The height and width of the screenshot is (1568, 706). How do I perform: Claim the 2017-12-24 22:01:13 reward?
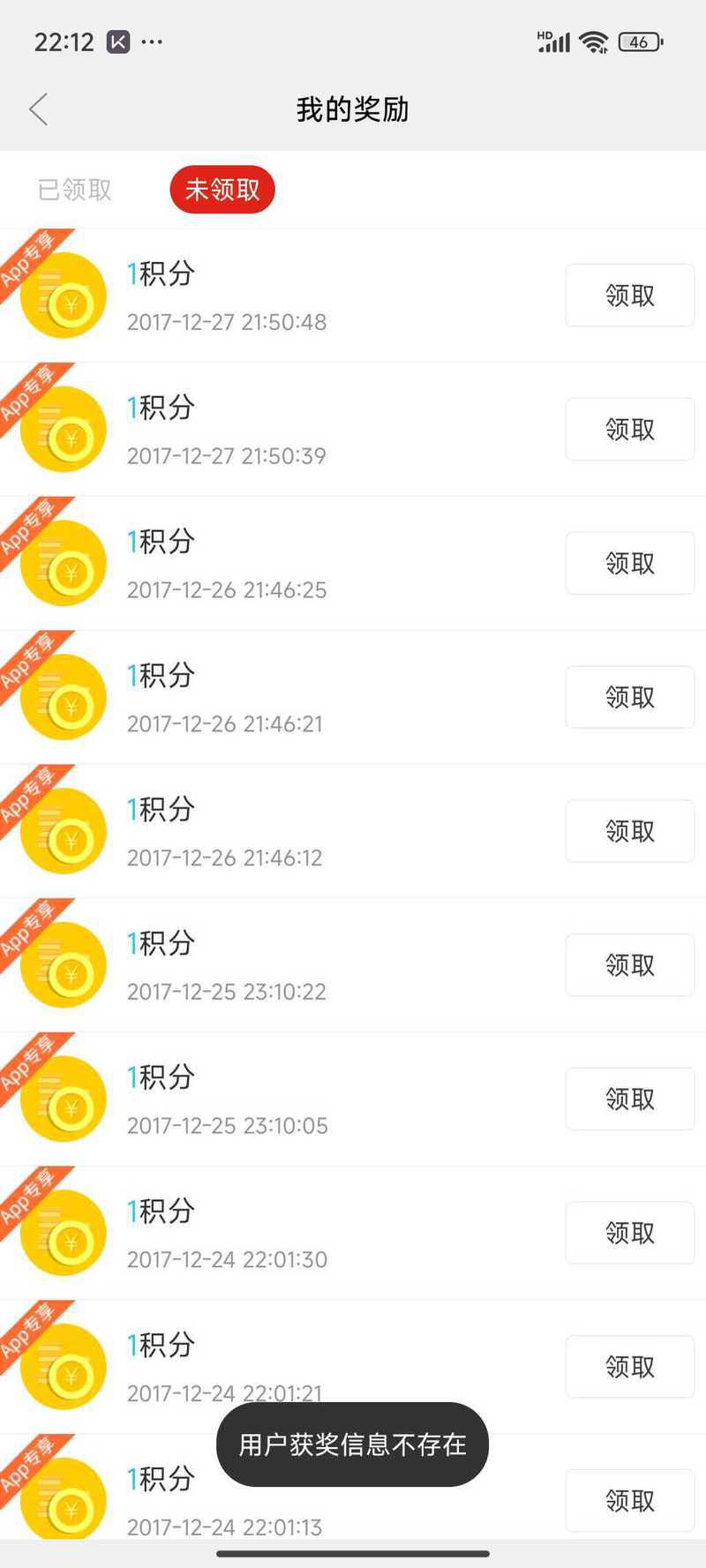click(x=630, y=1501)
